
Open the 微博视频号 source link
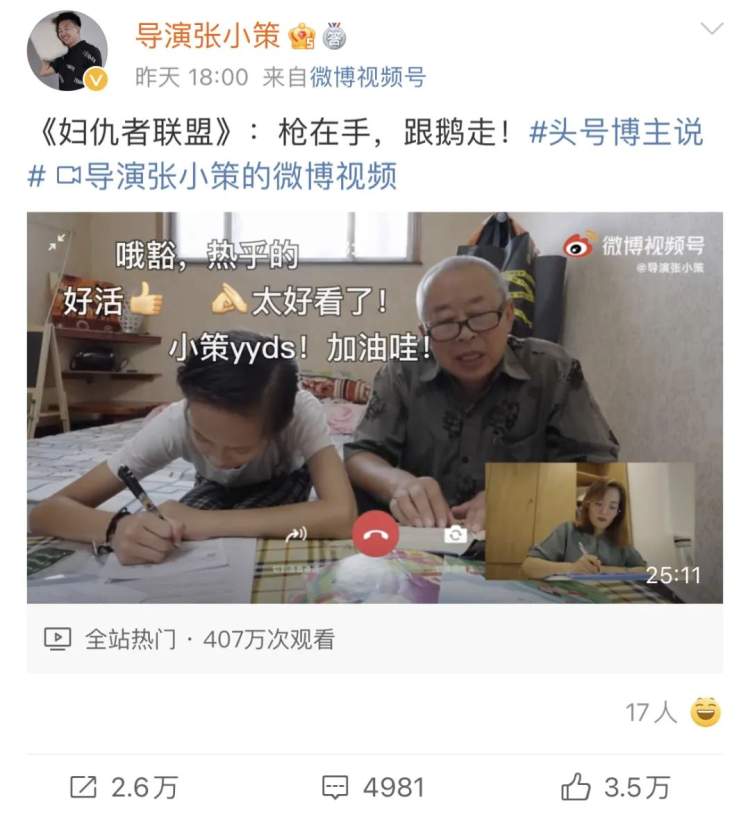(x=368, y=77)
